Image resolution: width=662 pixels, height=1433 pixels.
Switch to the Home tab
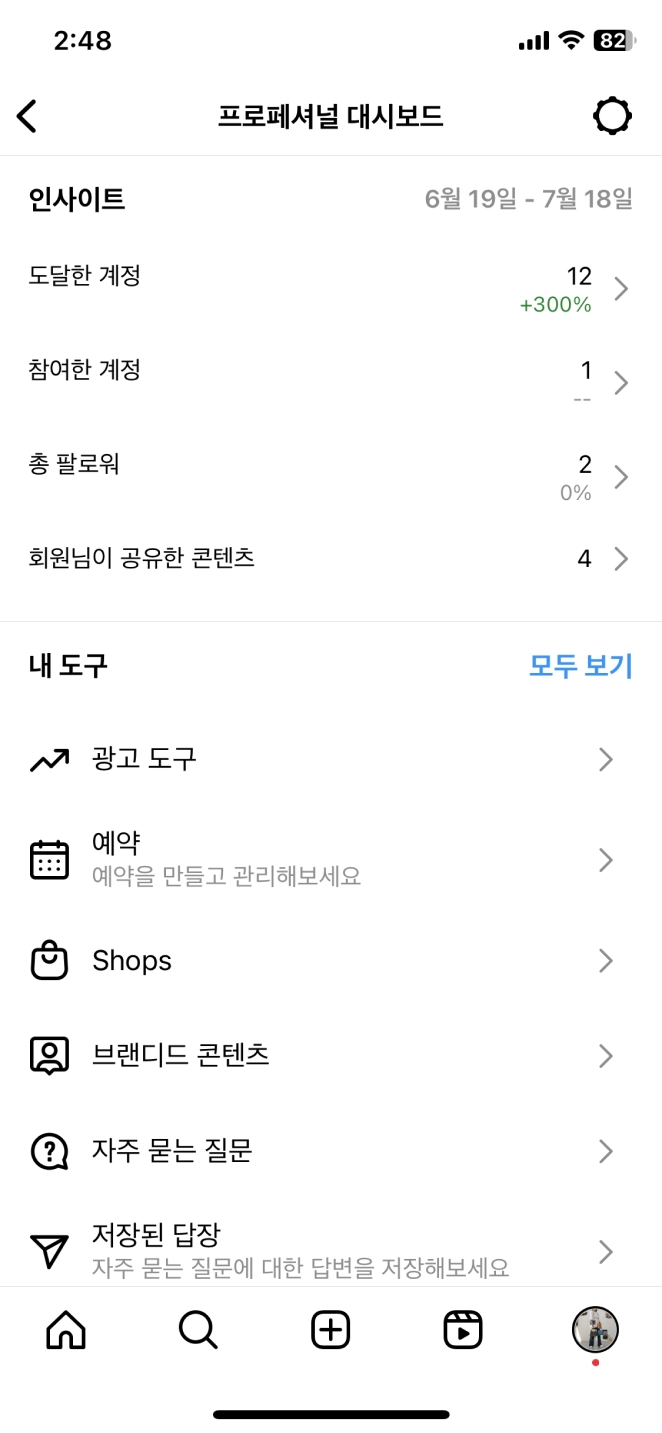point(66,1330)
